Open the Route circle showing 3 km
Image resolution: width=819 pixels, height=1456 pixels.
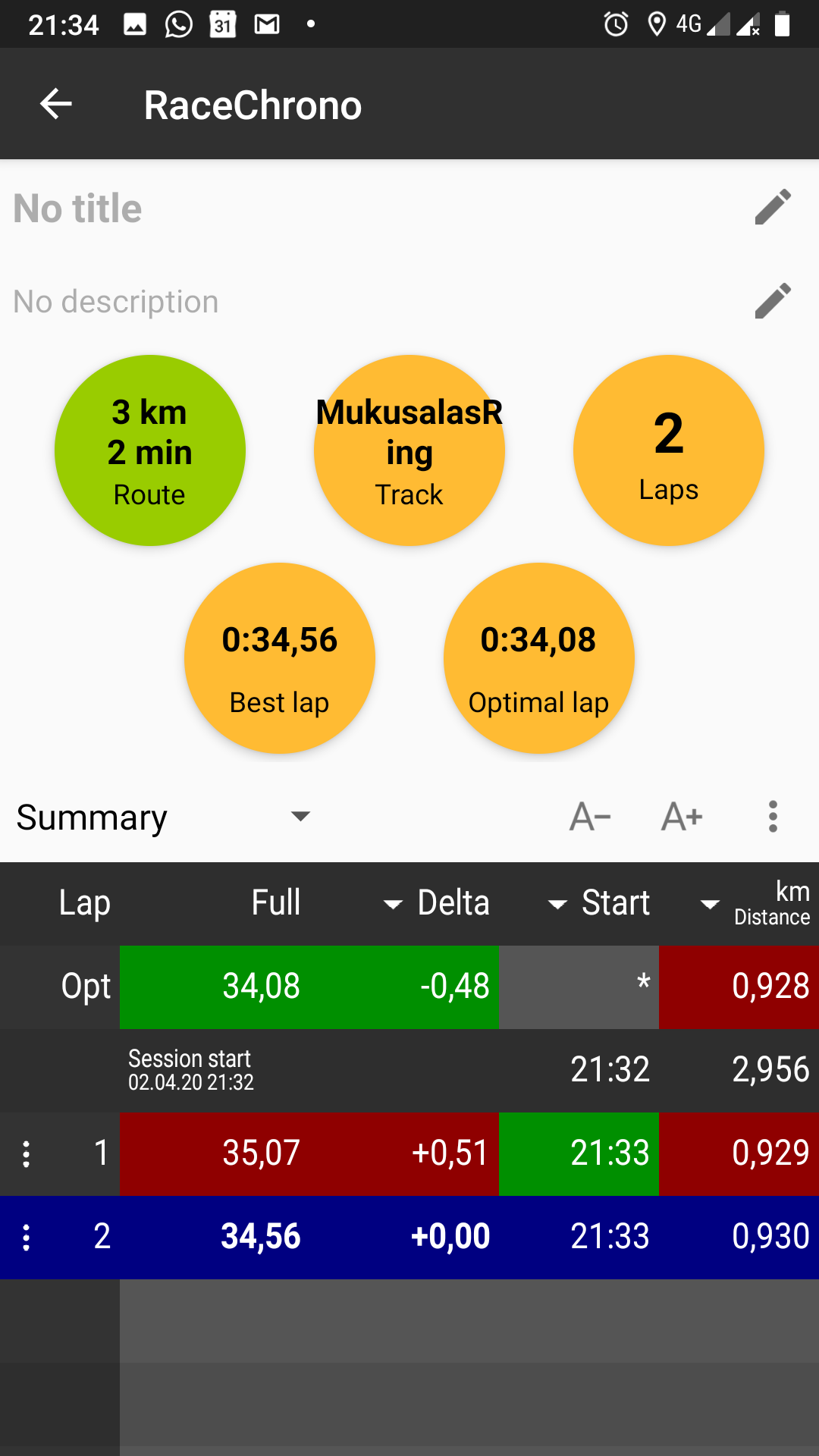[150, 450]
